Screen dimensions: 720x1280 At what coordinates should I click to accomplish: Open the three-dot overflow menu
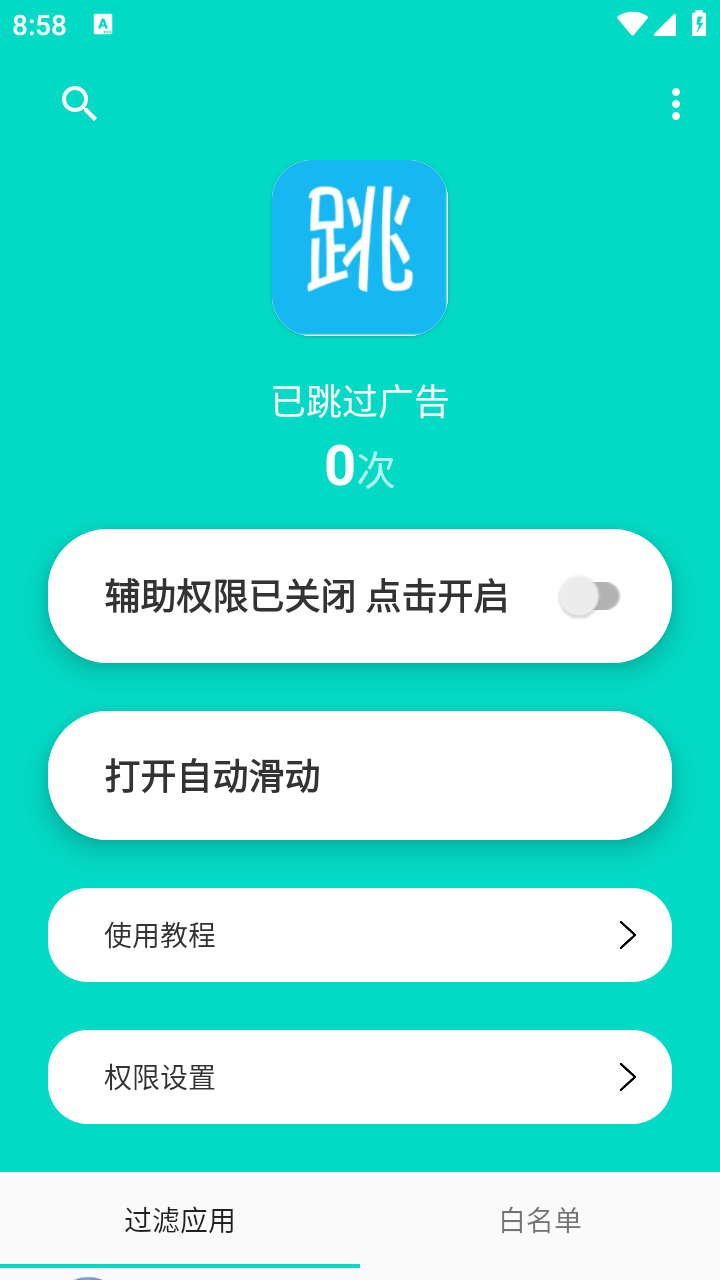(674, 103)
